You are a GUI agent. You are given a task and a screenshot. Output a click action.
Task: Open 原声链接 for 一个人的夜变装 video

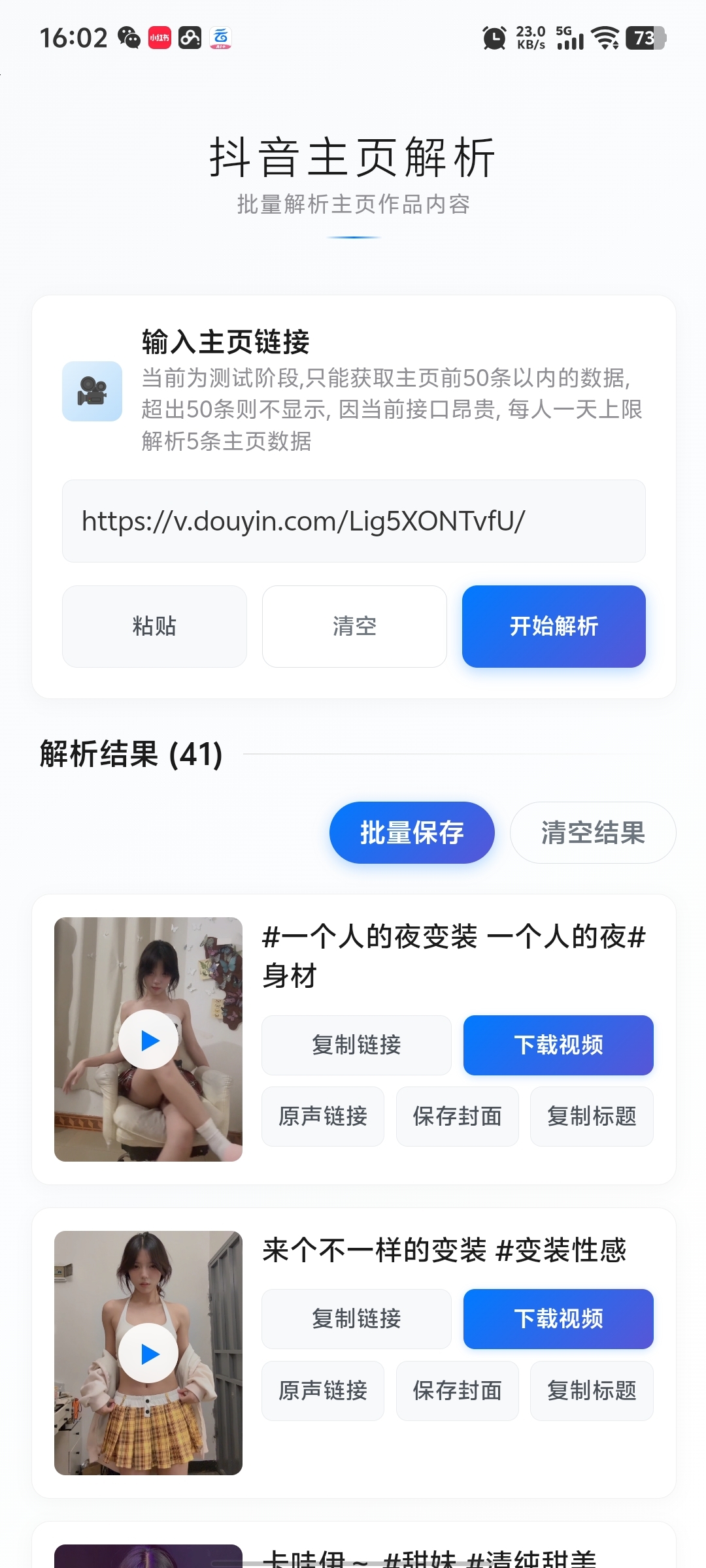(x=323, y=1116)
